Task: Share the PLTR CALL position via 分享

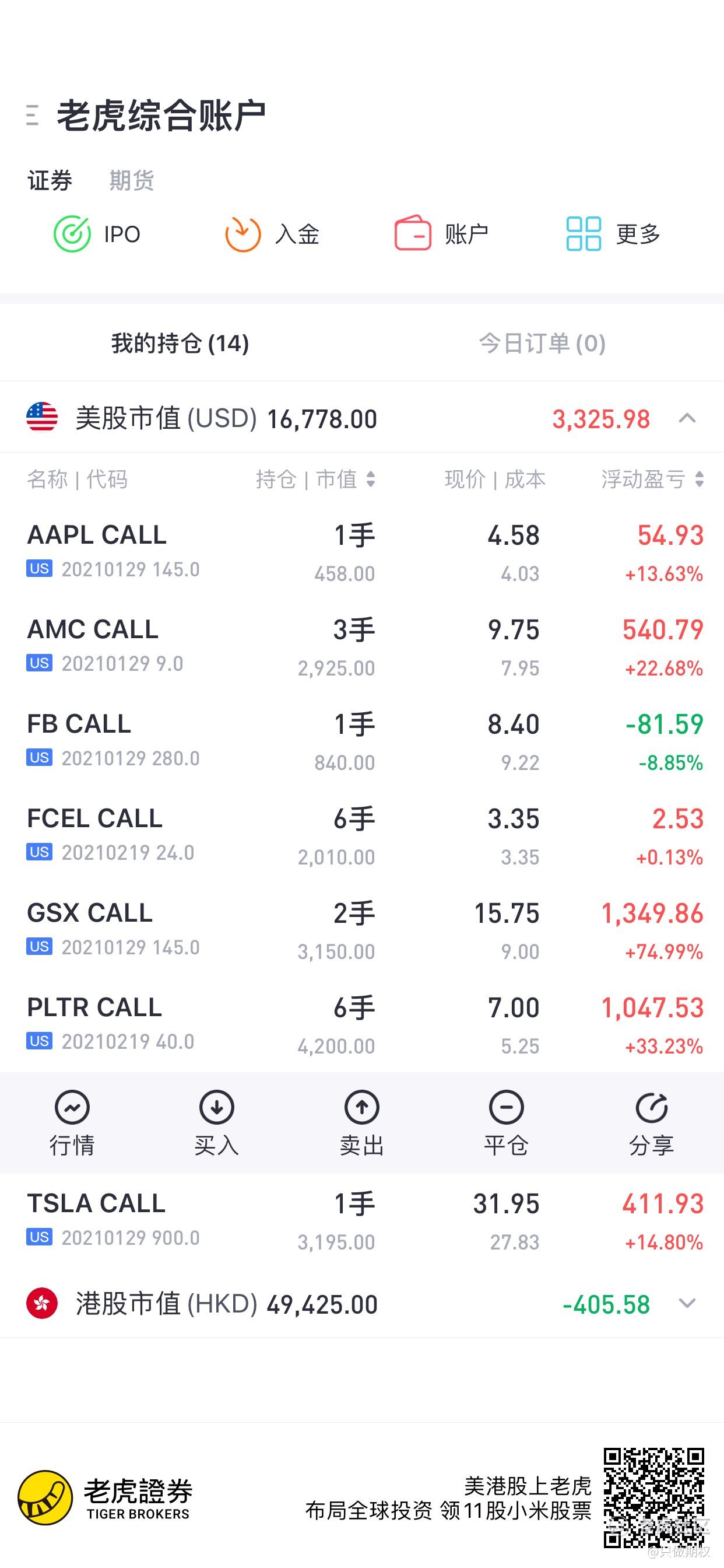Action: point(652,1123)
